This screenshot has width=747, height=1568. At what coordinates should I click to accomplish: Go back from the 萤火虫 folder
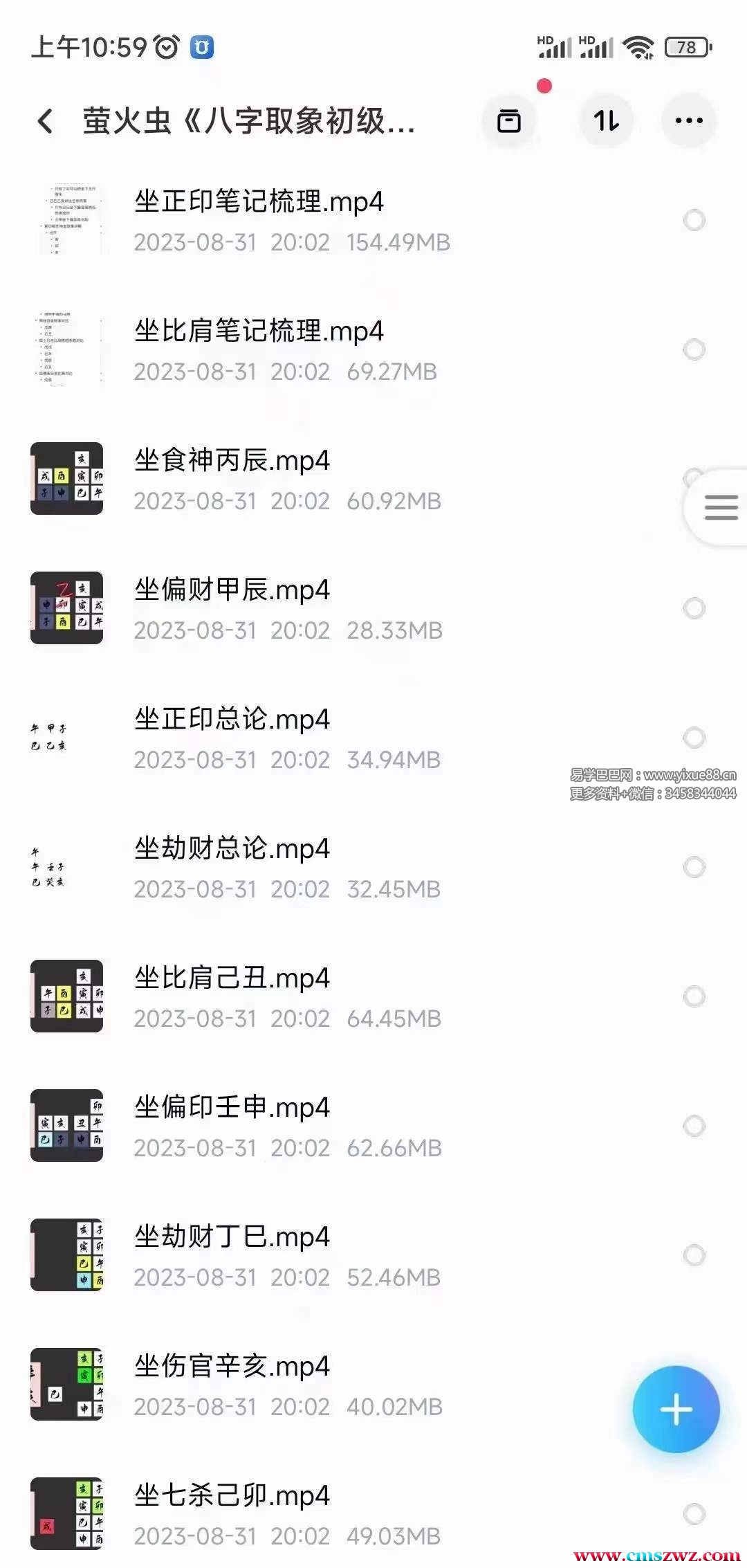coord(46,122)
